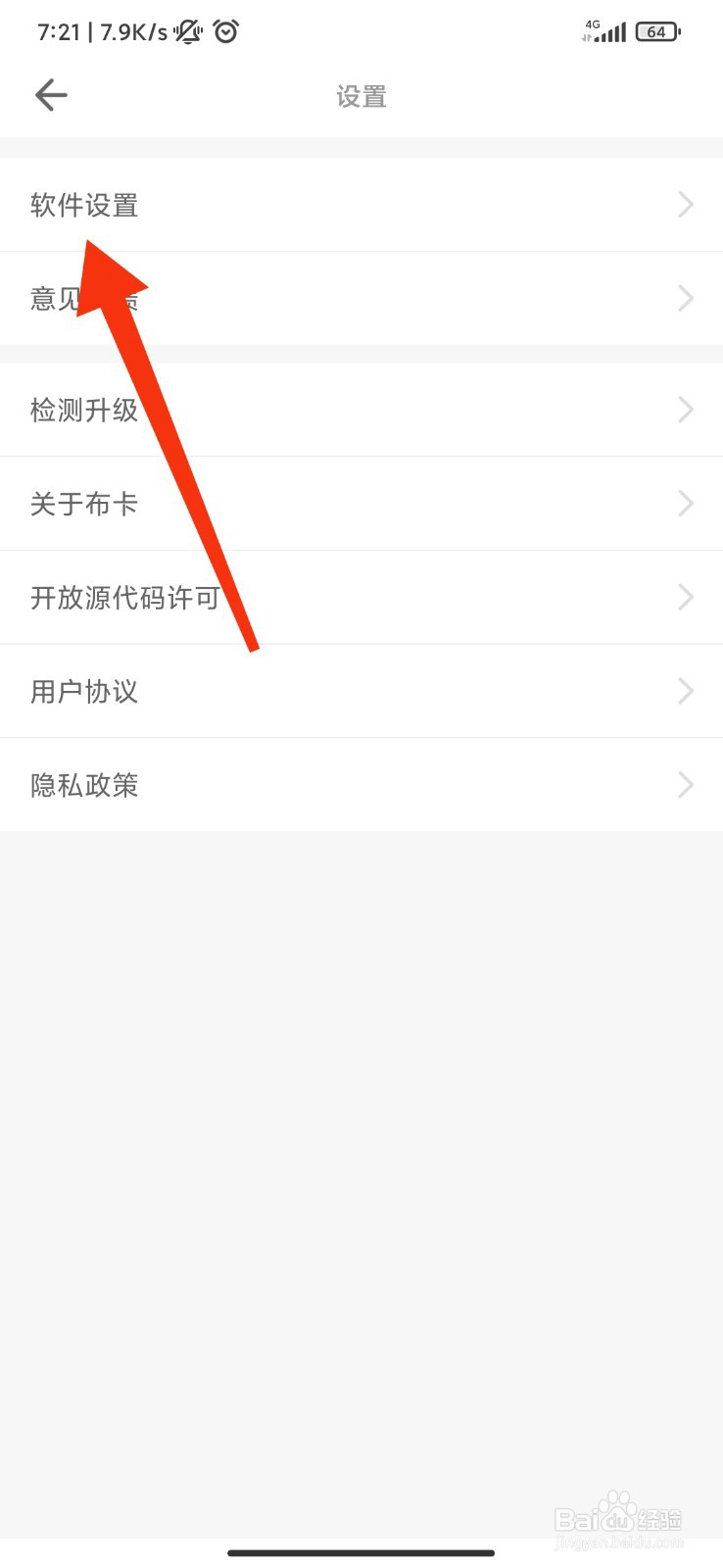Click the arrow next to 隐私政策
Viewport: 723px width, 1568px height.
pyautogui.click(x=685, y=785)
